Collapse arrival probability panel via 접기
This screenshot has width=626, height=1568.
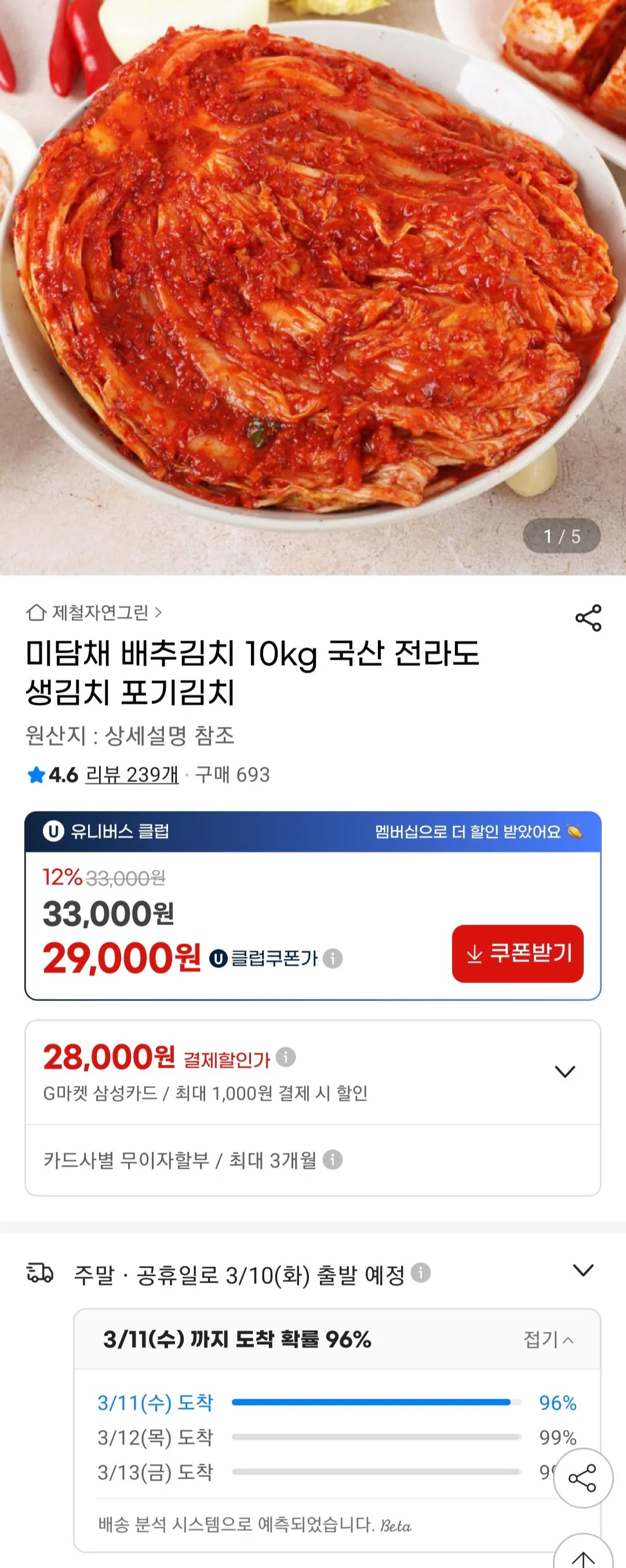coord(547,1338)
